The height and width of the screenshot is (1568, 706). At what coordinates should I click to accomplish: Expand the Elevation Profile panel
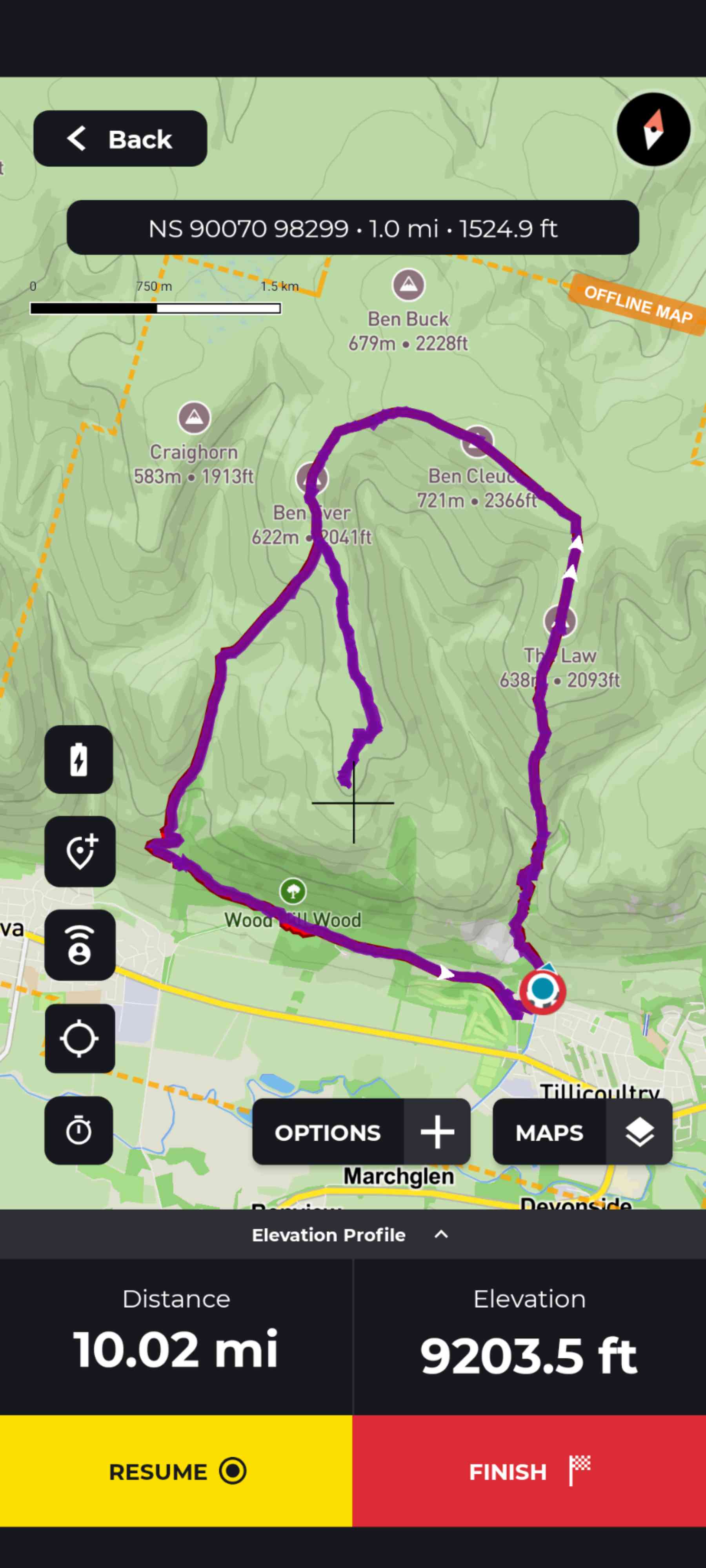pos(353,1234)
